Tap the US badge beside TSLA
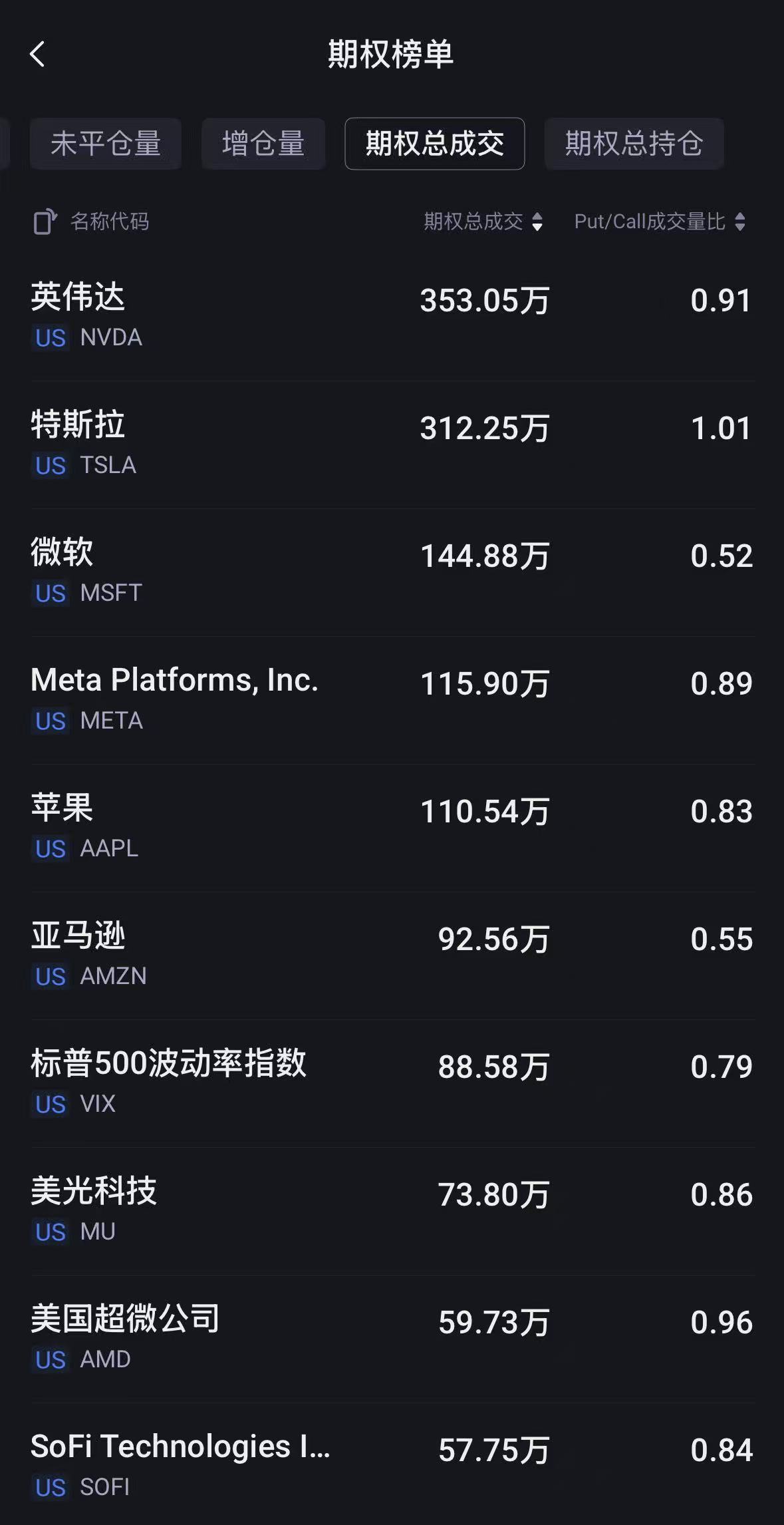This screenshot has height=1525, width=784. (x=49, y=466)
